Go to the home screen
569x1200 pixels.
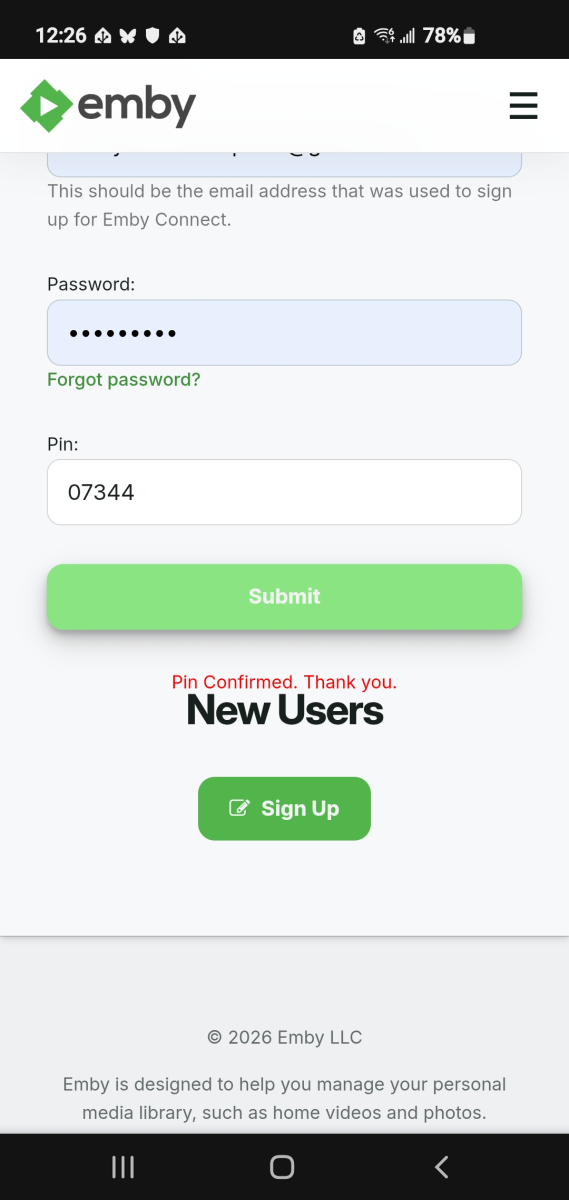[x=282, y=1166]
